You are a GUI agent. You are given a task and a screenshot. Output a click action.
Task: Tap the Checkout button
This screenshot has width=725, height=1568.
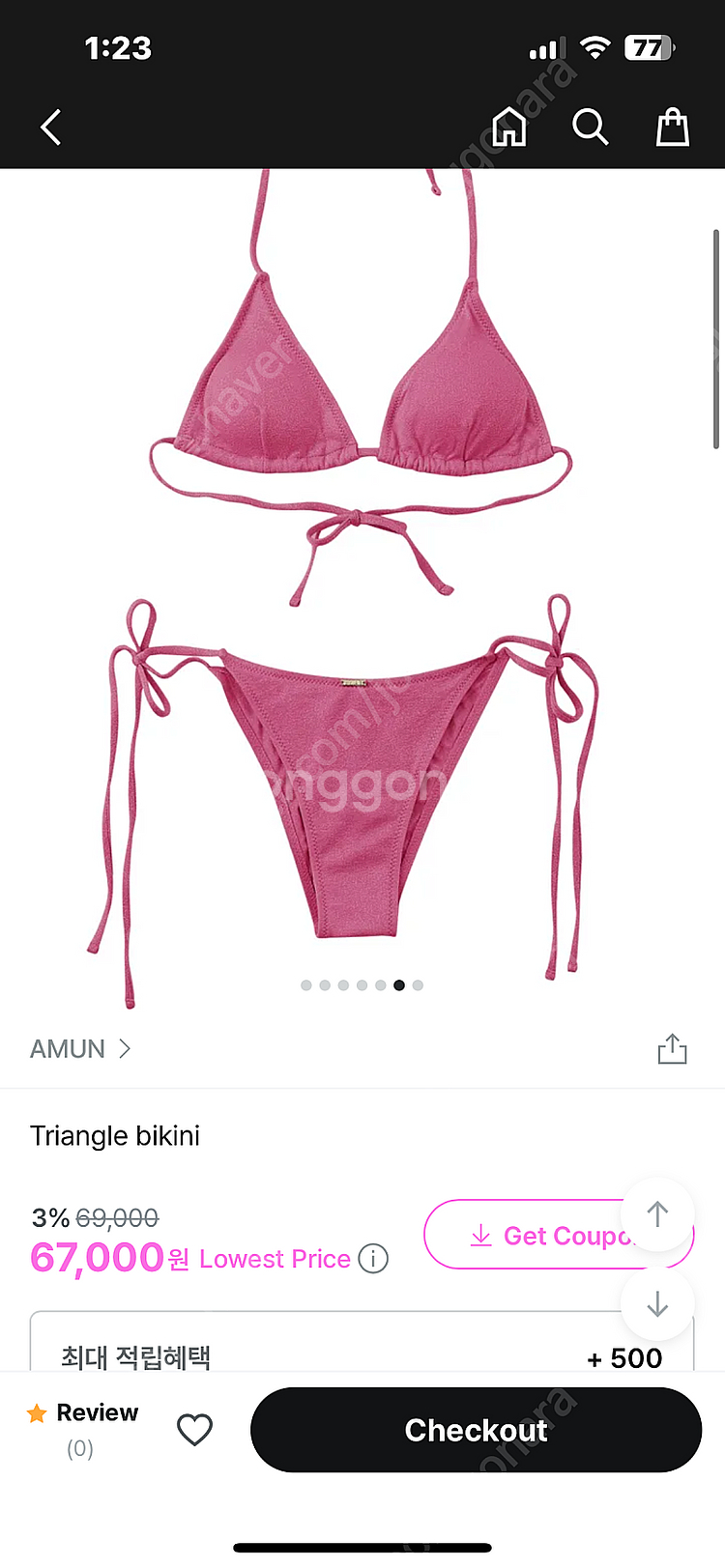point(476,1430)
